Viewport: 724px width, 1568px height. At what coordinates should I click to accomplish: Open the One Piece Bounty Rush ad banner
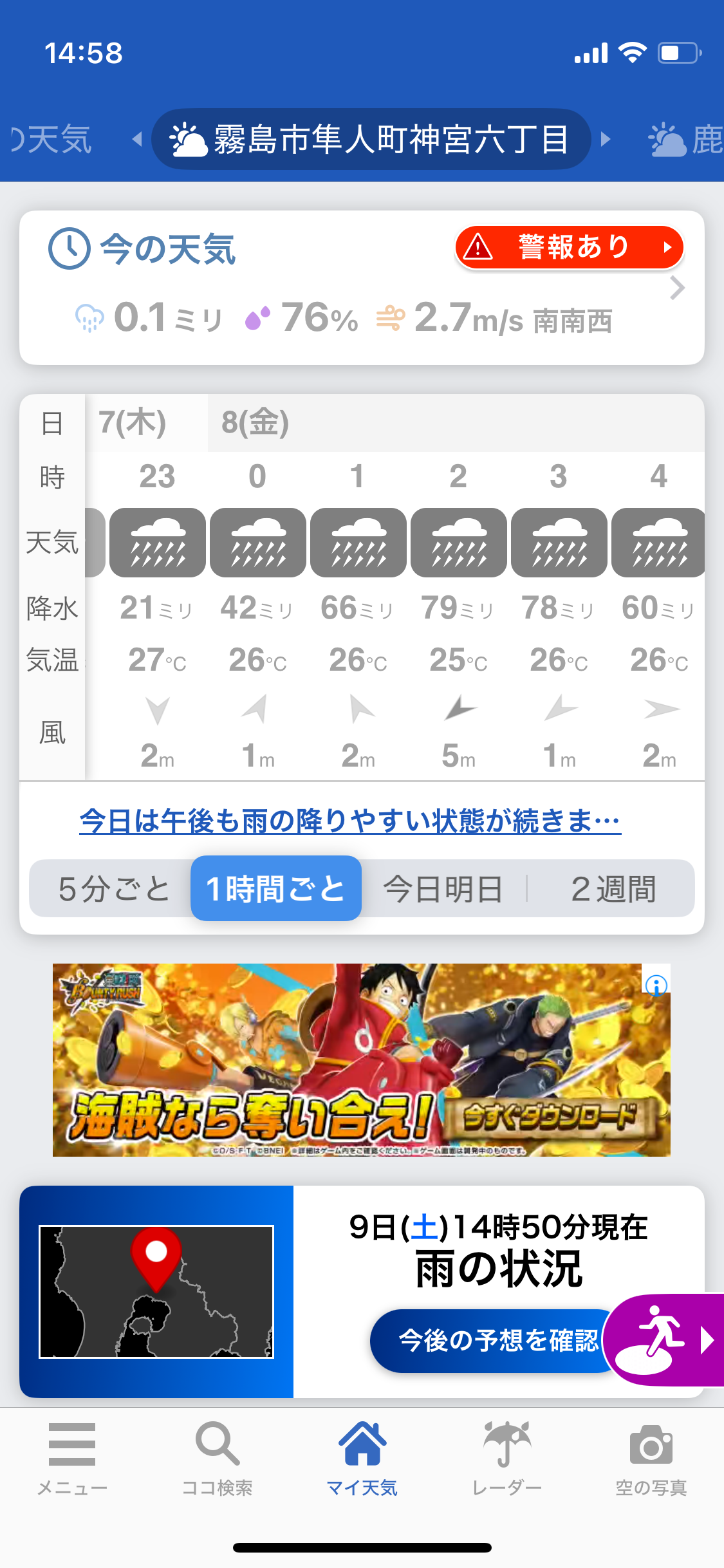click(x=361, y=1059)
